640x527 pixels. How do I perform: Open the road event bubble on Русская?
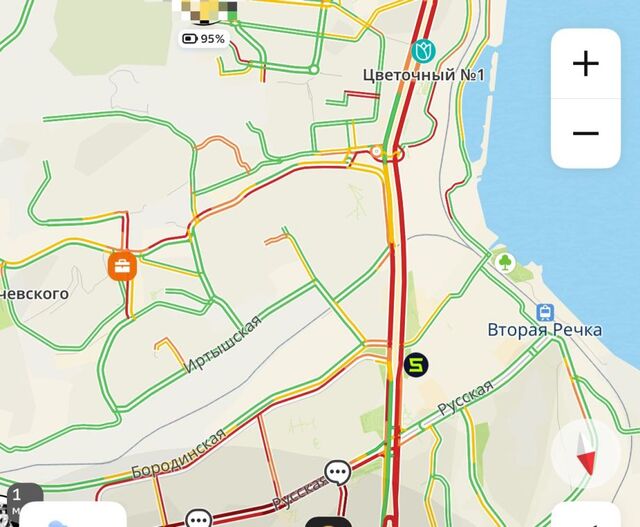pos(338,472)
